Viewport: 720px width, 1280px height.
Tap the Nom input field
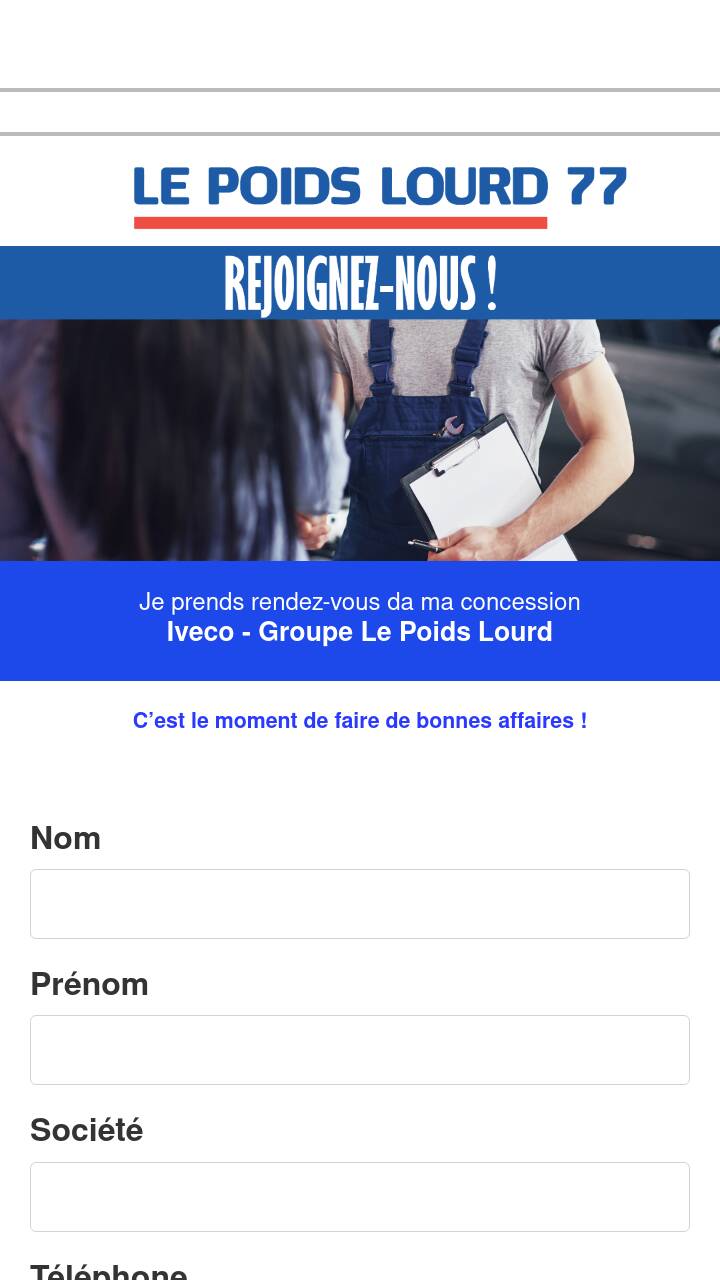(x=360, y=904)
